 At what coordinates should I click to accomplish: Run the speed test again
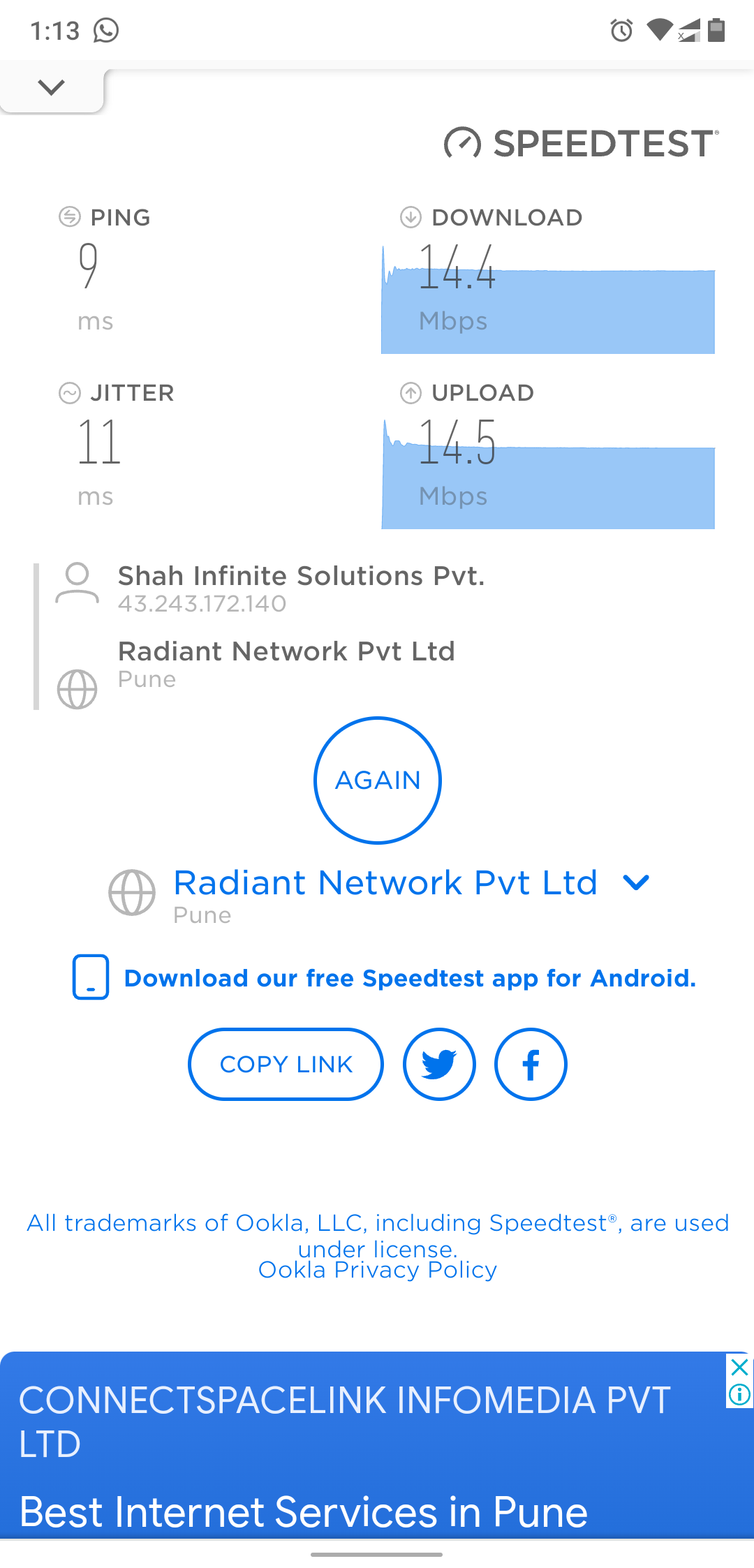point(378,780)
